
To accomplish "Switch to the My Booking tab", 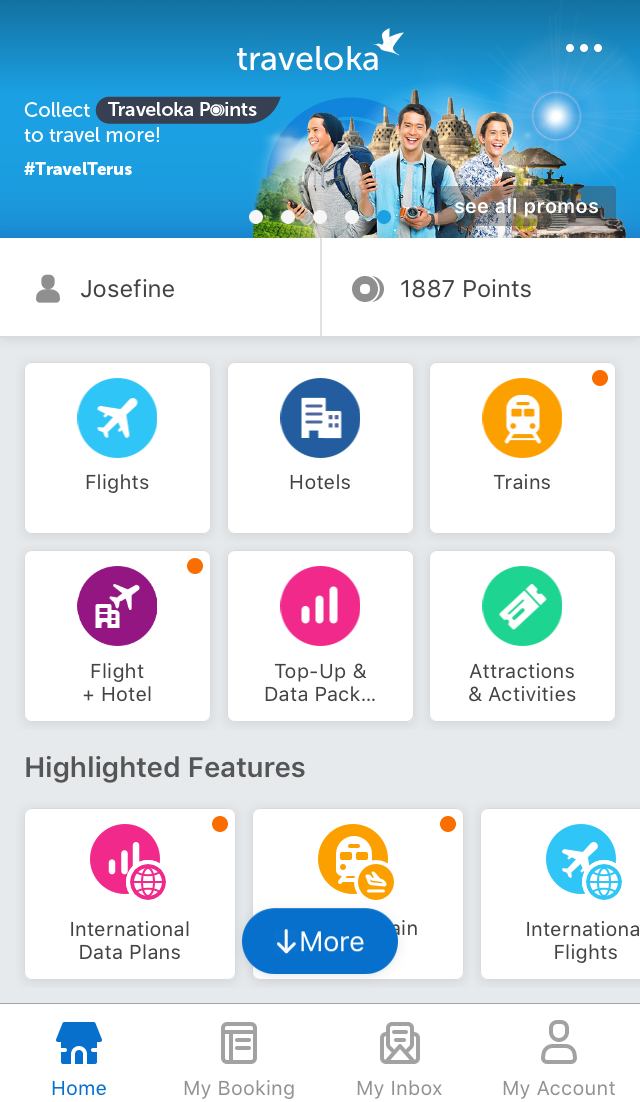I will click(239, 1057).
